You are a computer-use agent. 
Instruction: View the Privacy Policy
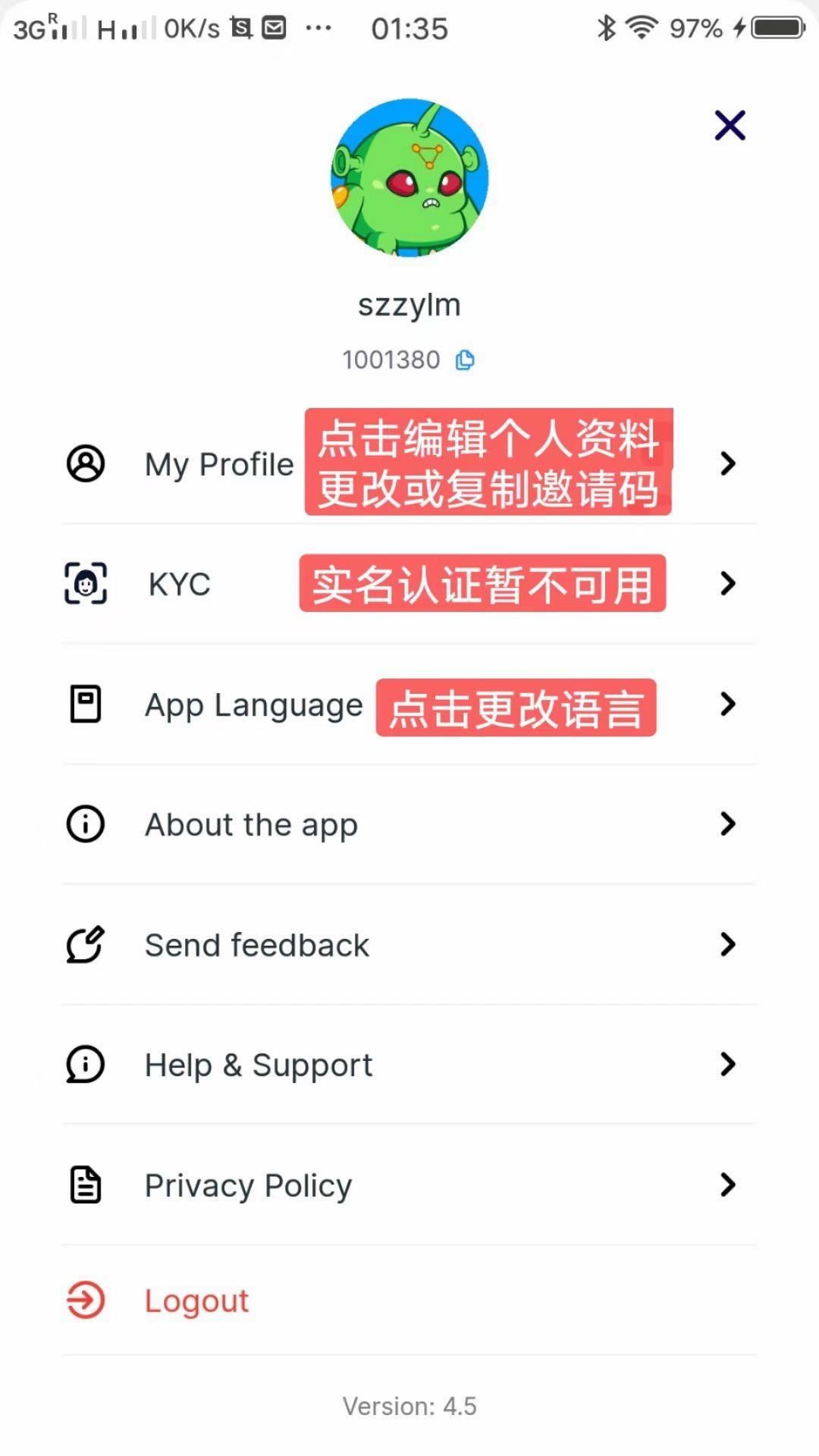pos(248,1185)
